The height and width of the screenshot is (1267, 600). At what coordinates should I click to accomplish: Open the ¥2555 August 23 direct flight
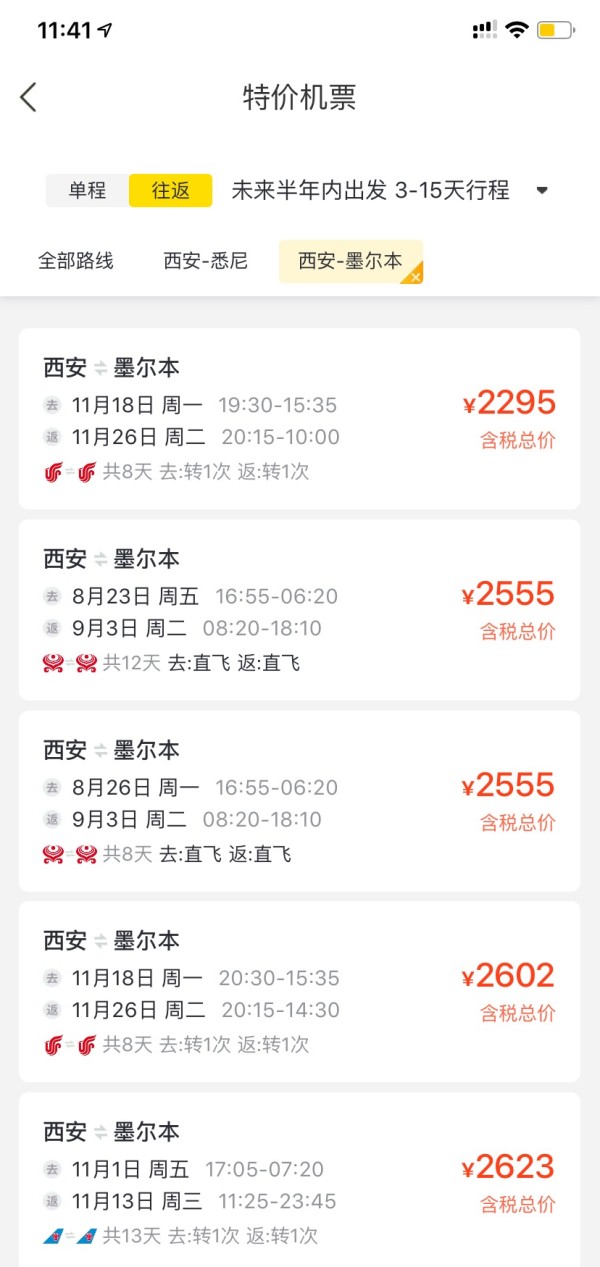click(x=300, y=610)
